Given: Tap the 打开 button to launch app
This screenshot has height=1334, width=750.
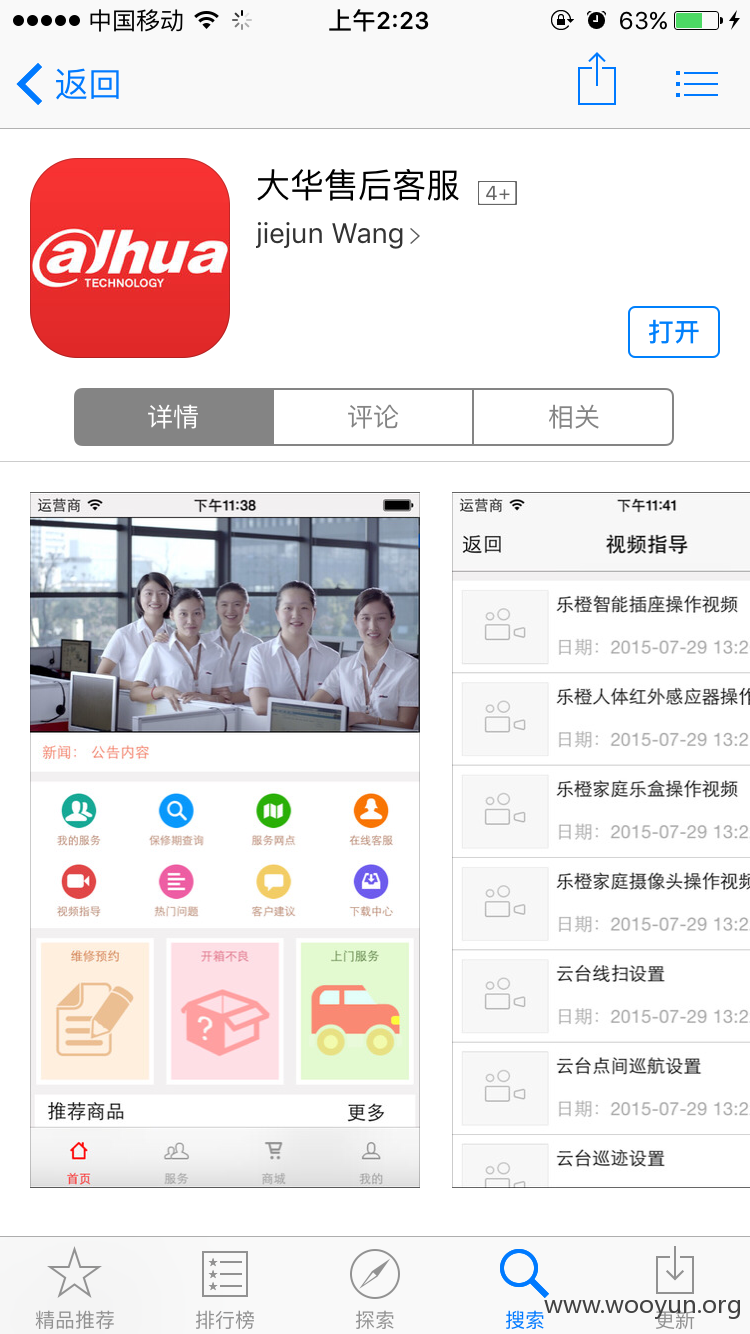Looking at the screenshot, I should point(674,332).
